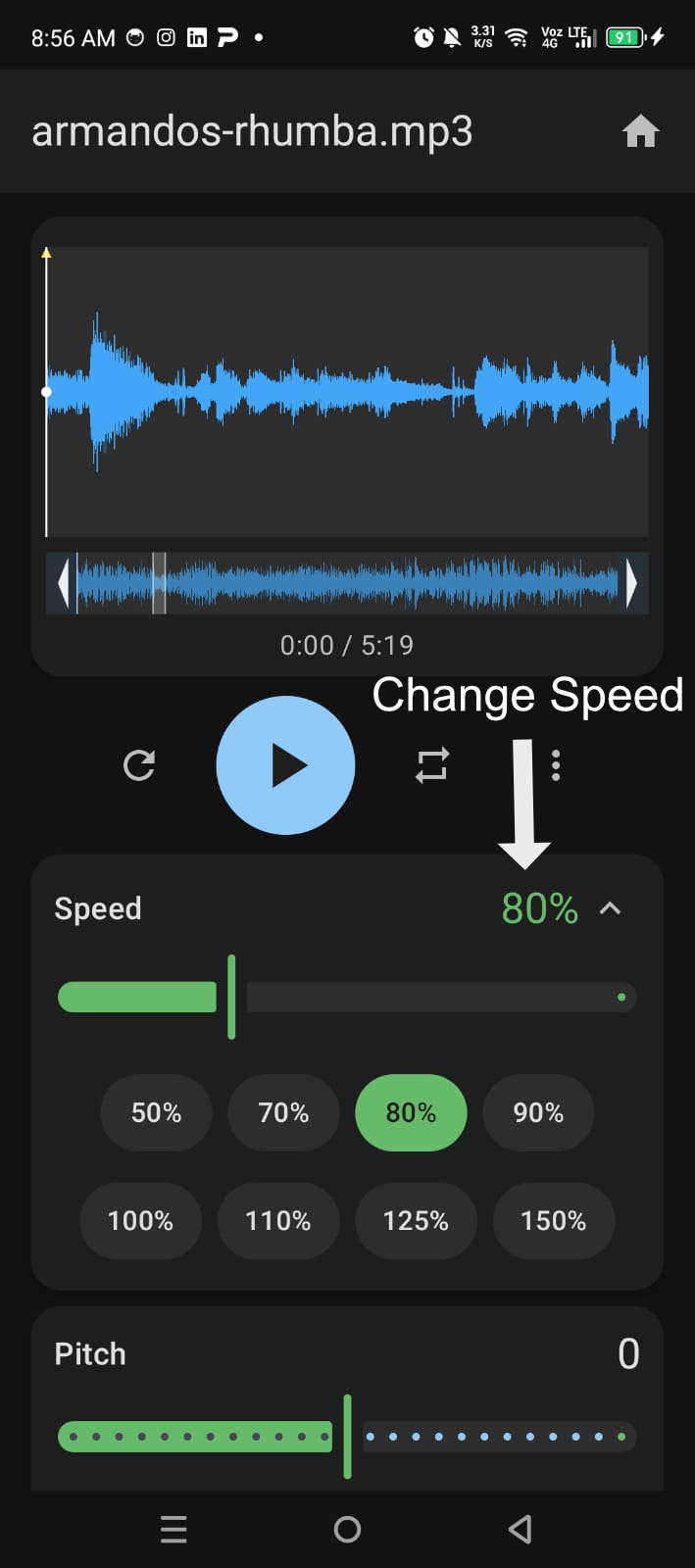Tap the main waveform to seek

pos(347,392)
